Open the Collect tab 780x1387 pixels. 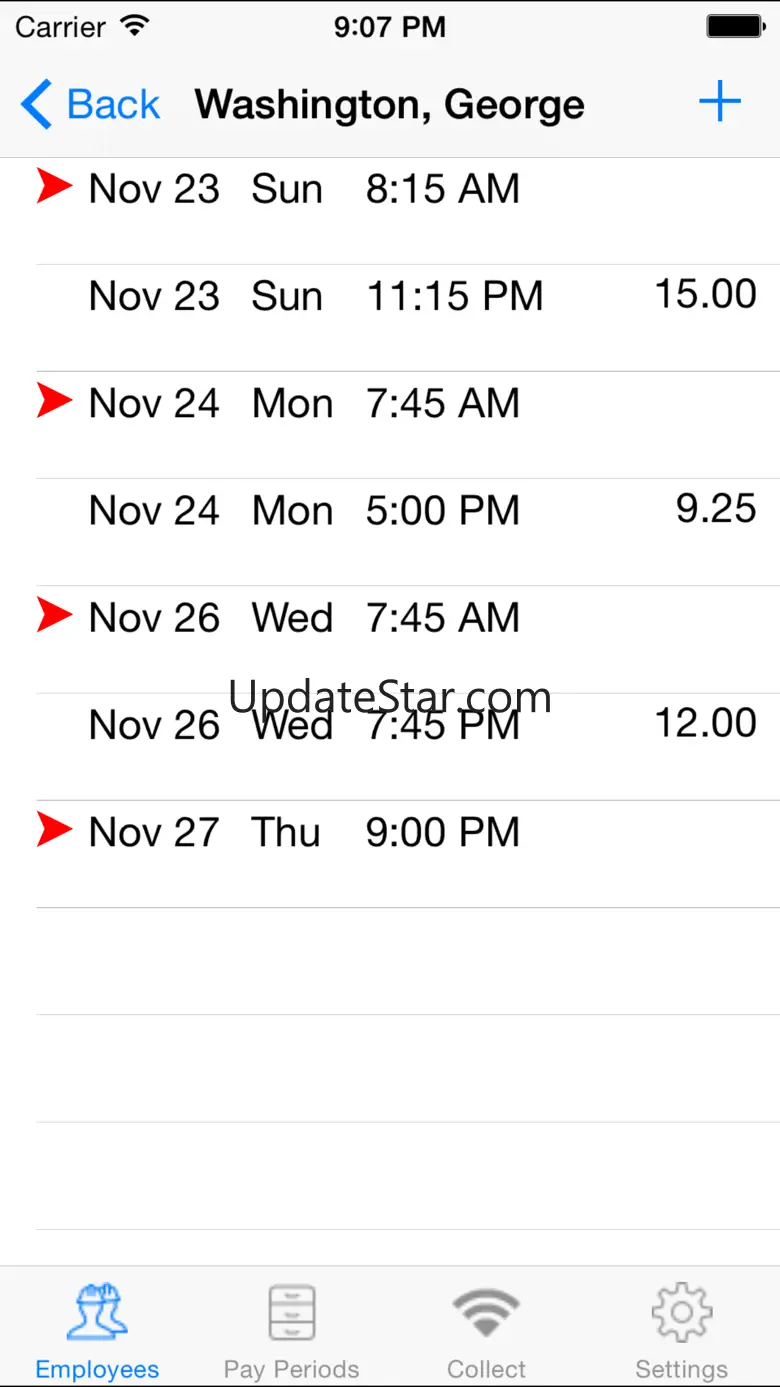click(486, 1327)
